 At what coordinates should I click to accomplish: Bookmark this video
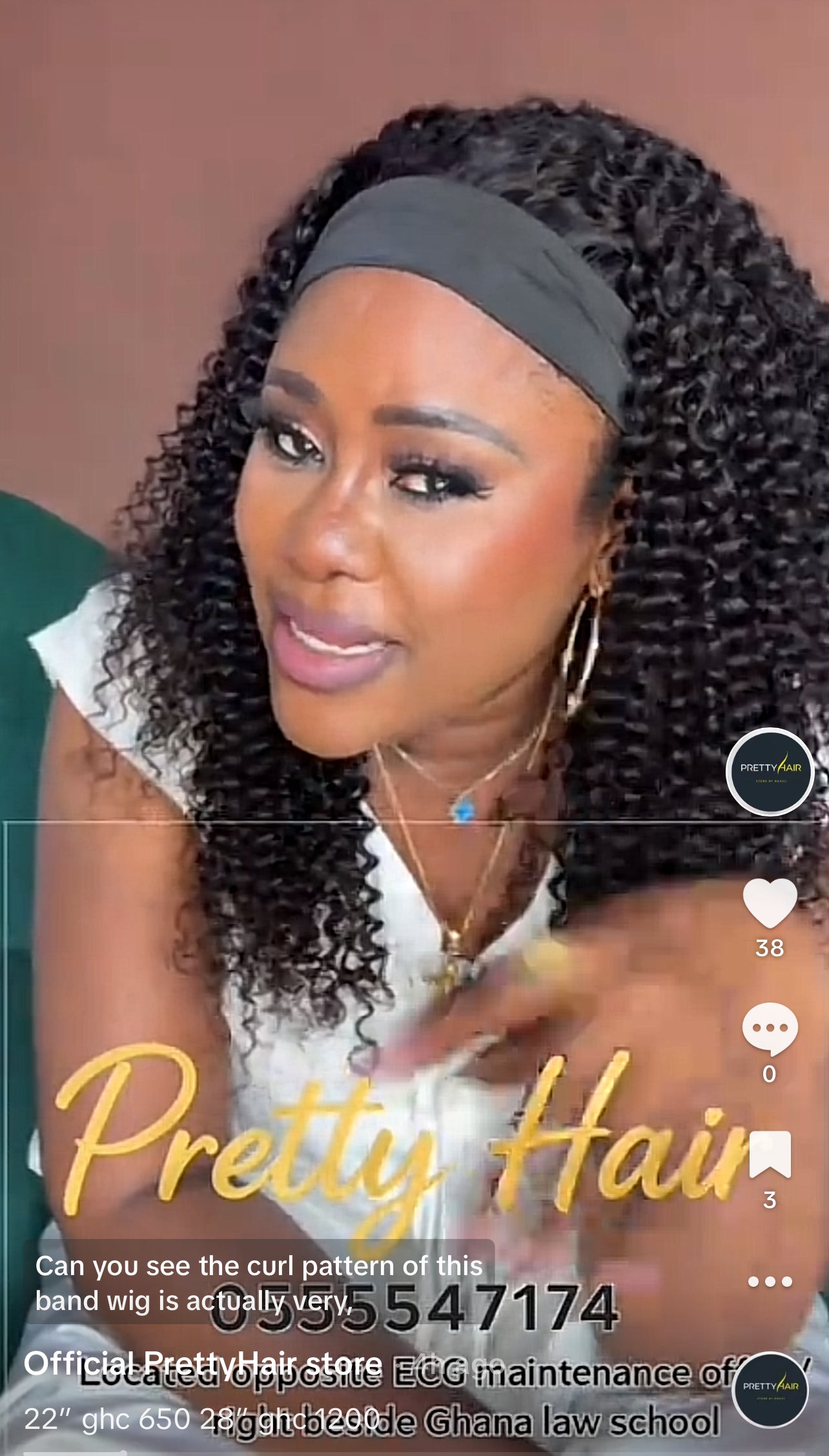coord(770,1154)
